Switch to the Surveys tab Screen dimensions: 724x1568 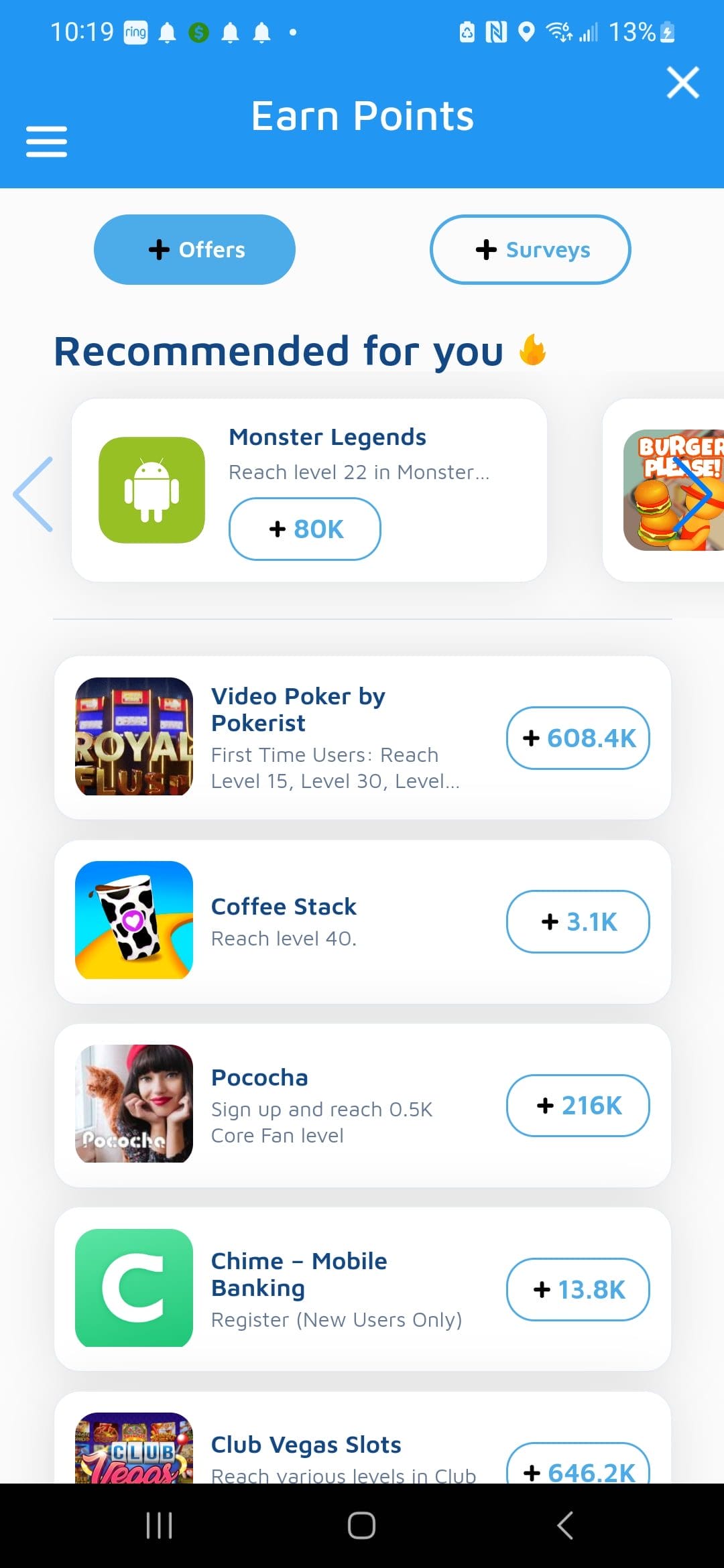click(x=530, y=249)
